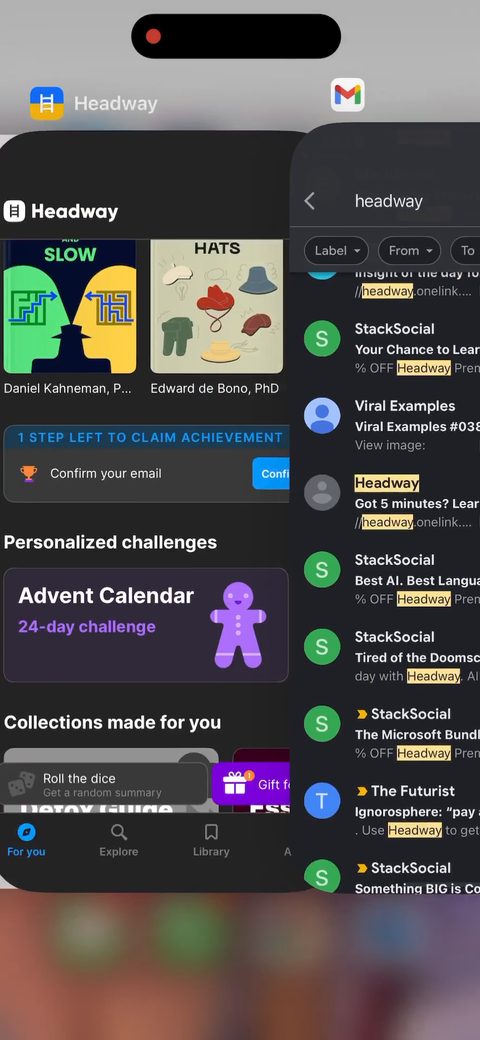This screenshot has width=480, height=1040.
Task: Select the For you tab
Action: (27, 840)
